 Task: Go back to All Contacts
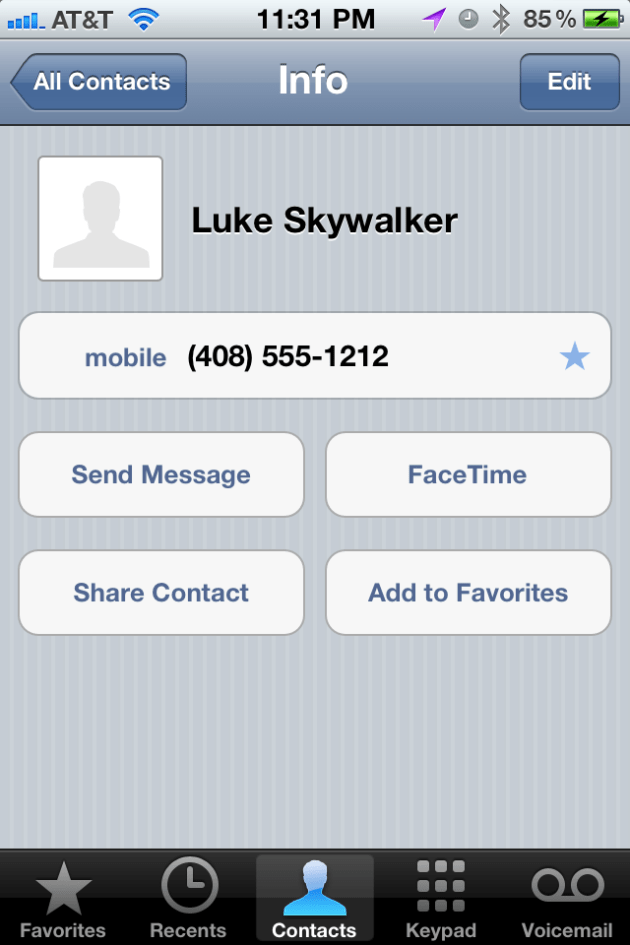pos(100,82)
